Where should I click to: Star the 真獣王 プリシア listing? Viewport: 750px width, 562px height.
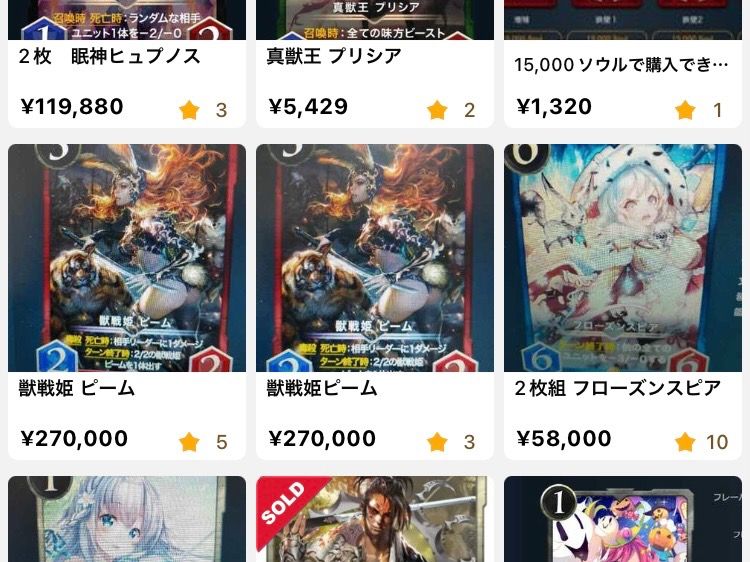point(437,110)
